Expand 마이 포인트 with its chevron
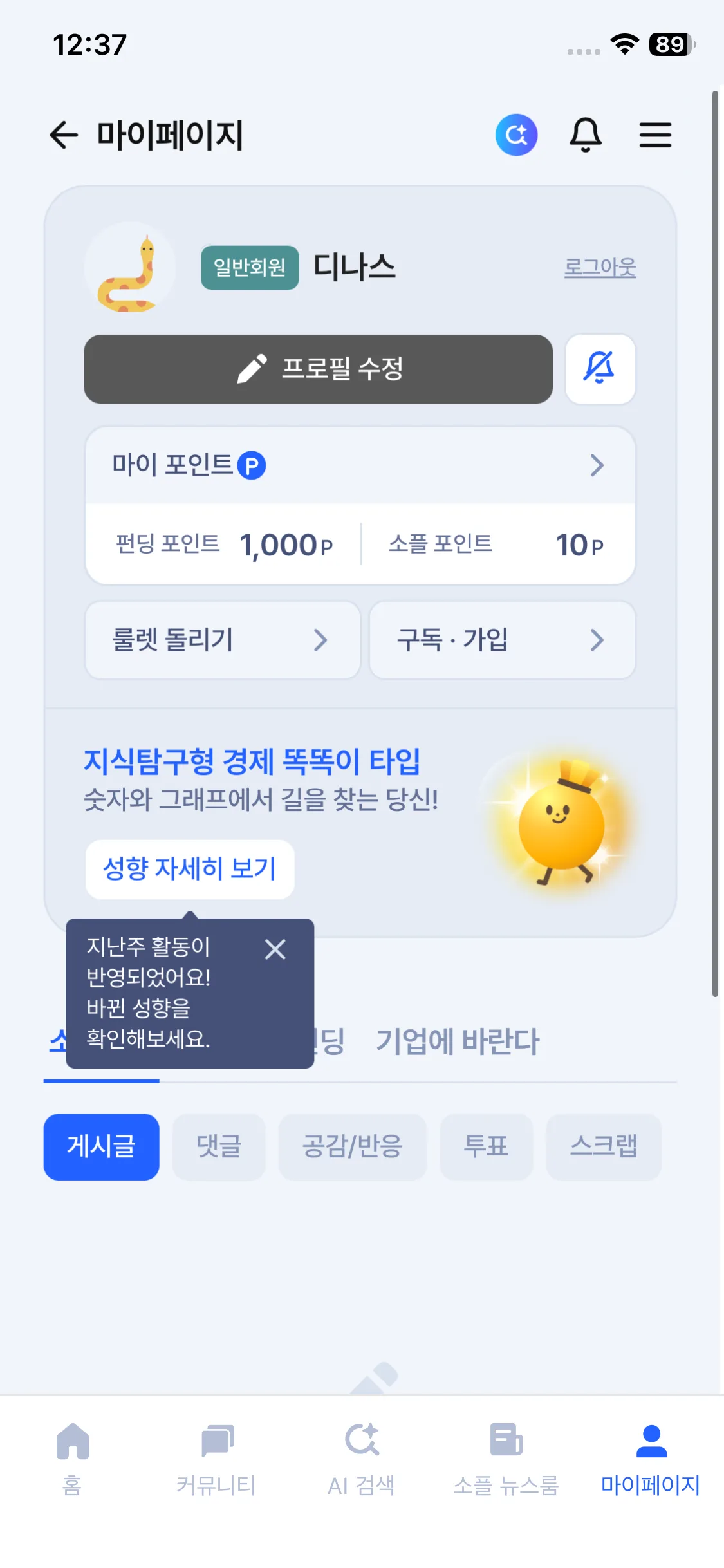Viewport: 724px width, 1568px height. pos(598,465)
